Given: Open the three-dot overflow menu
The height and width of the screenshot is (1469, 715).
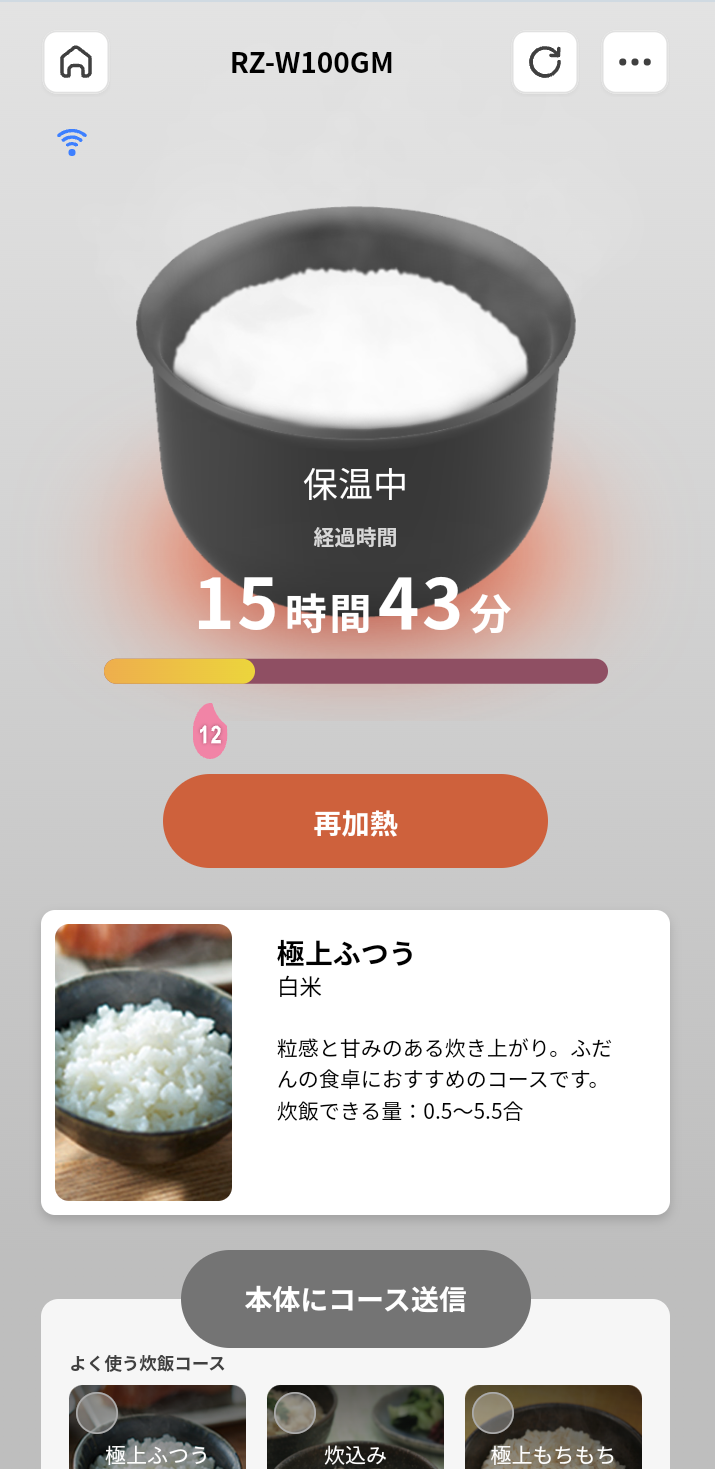Looking at the screenshot, I should (635, 62).
